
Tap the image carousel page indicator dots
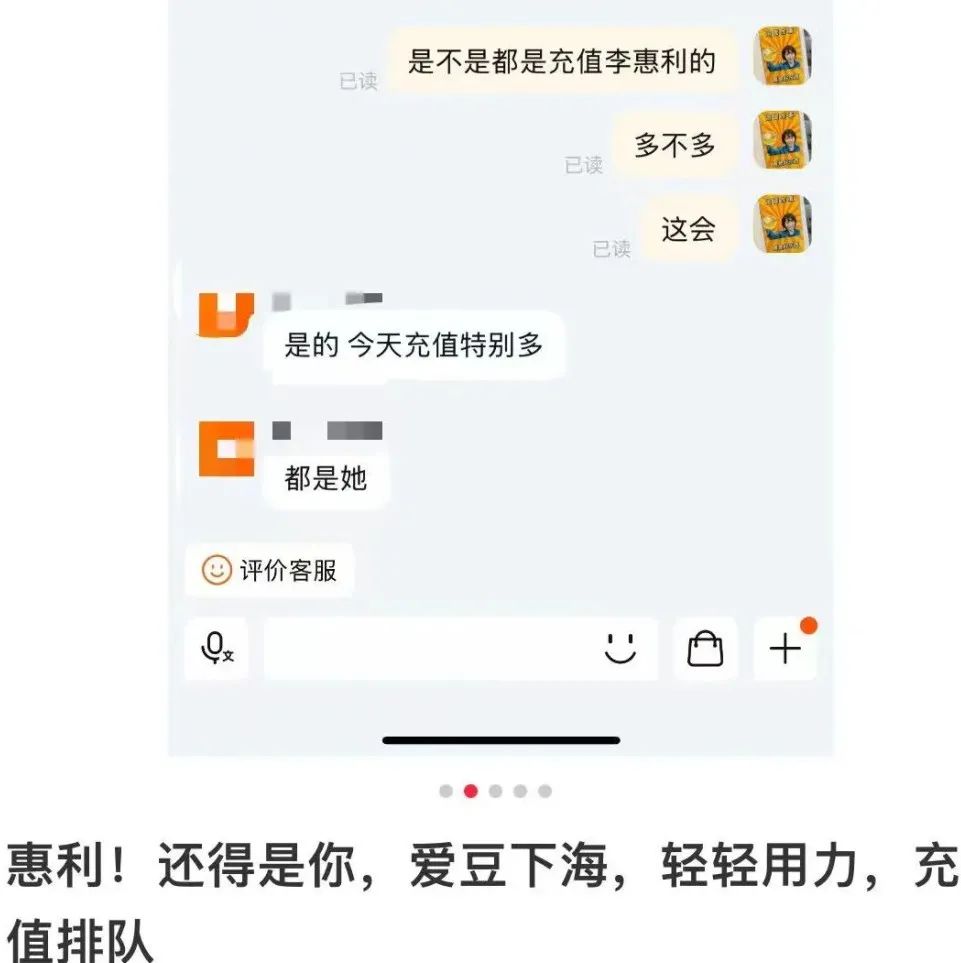pyautogui.click(x=495, y=791)
